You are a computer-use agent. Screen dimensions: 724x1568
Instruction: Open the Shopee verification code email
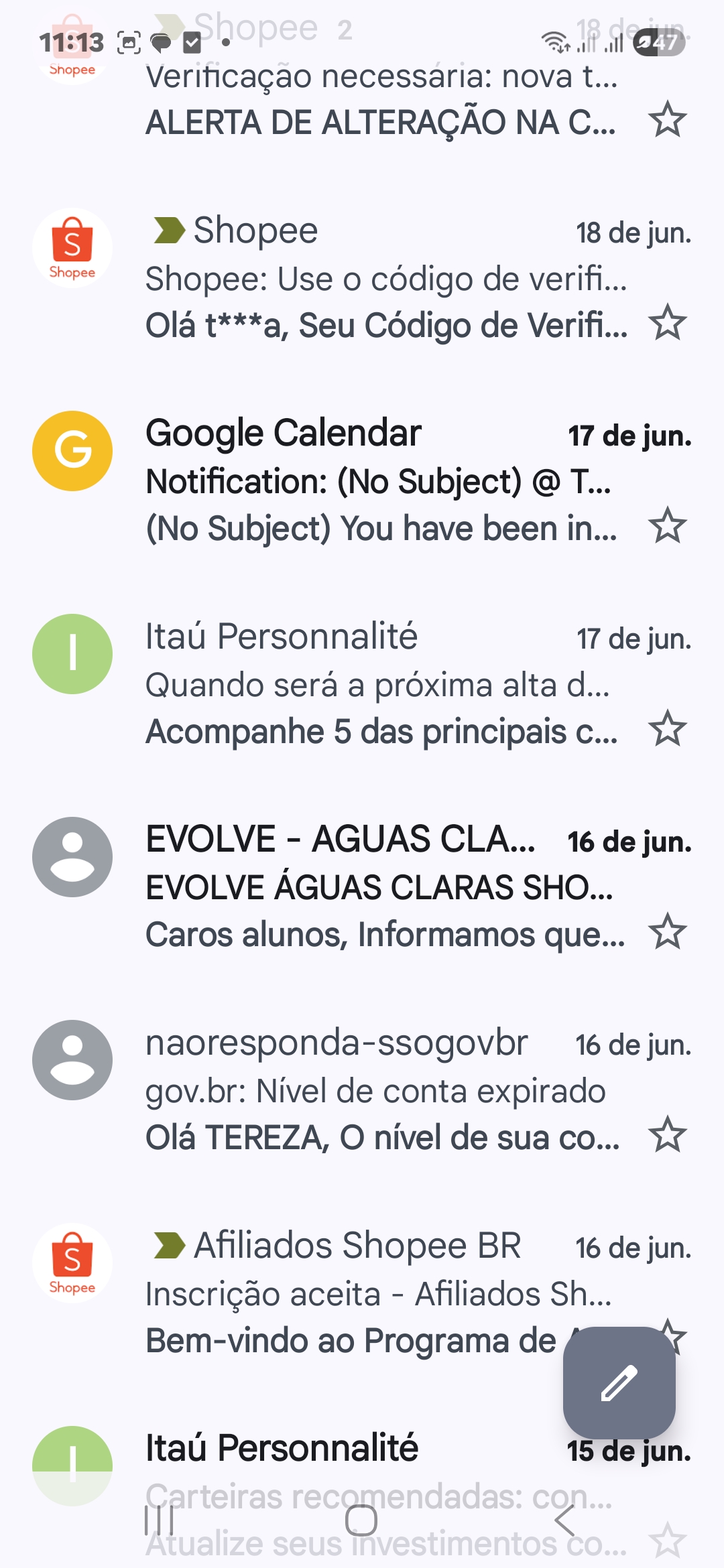click(385, 279)
